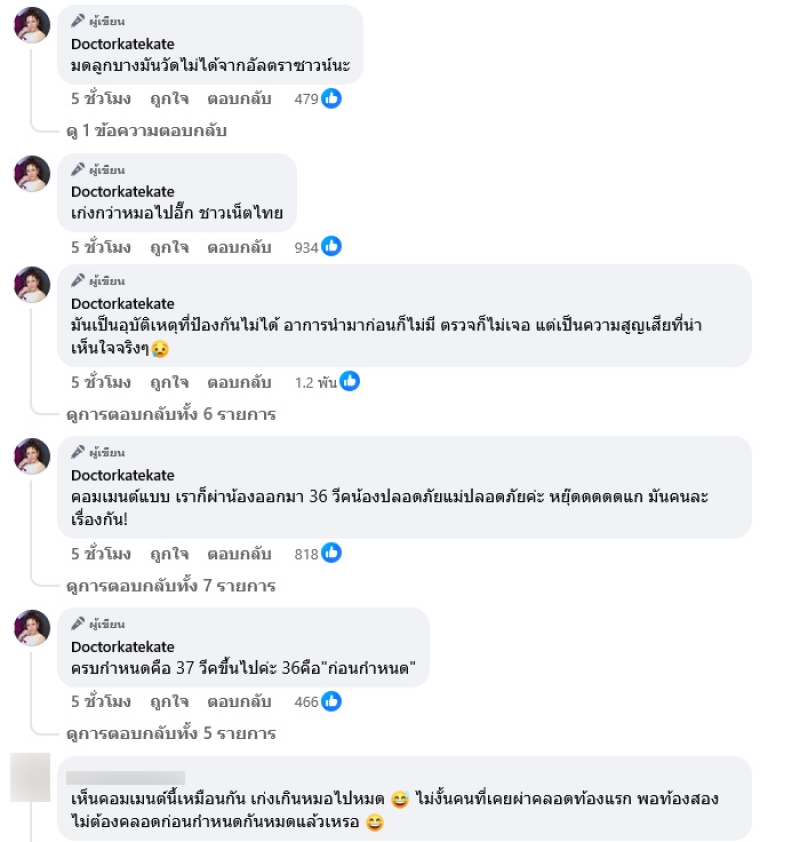800x842 pixels.
Task: Expand "ดู 1 ข้อความตอบกลับ" replies
Action: [x=146, y=131]
